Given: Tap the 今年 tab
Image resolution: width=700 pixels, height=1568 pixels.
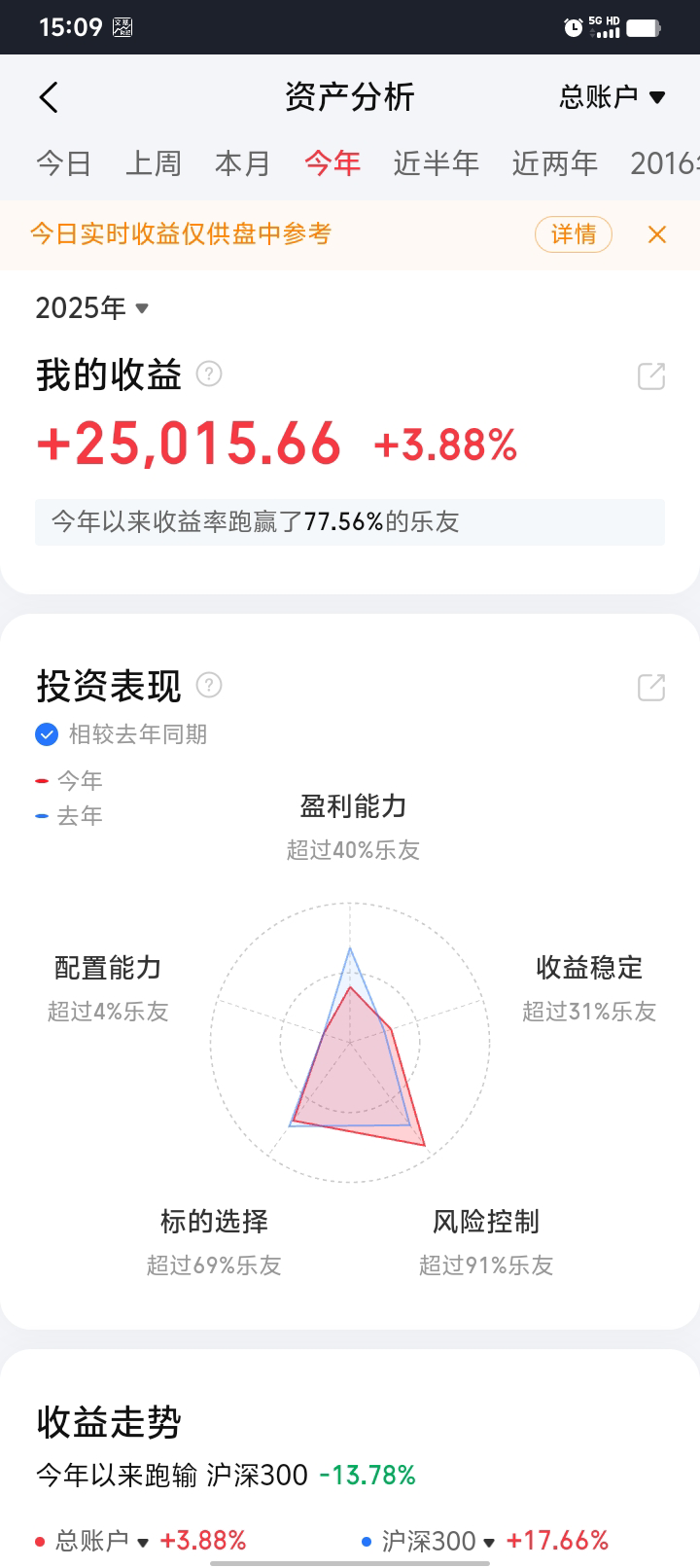Looking at the screenshot, I should point(332,163).
